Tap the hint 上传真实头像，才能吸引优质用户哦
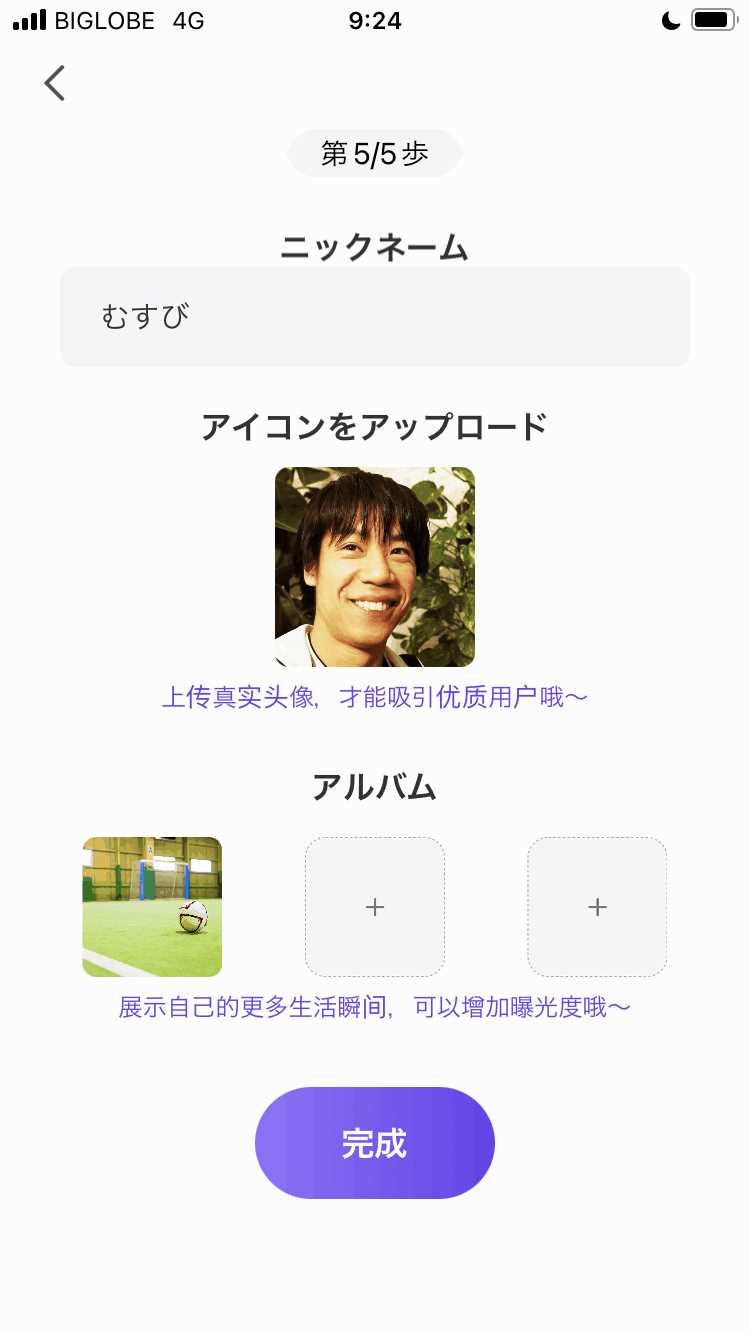Image resolution: width=750 pixels, height=1334 pixels. [374, 696]
